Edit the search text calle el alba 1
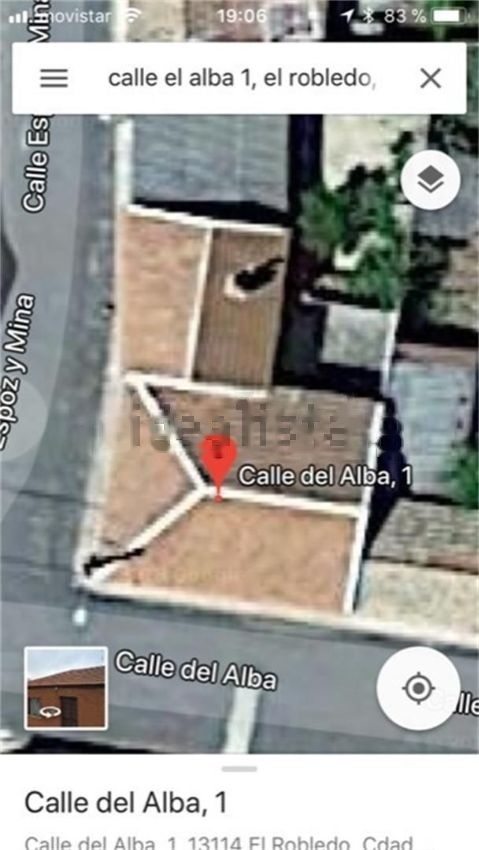This screenshot has width=479, height=850. 242,79
